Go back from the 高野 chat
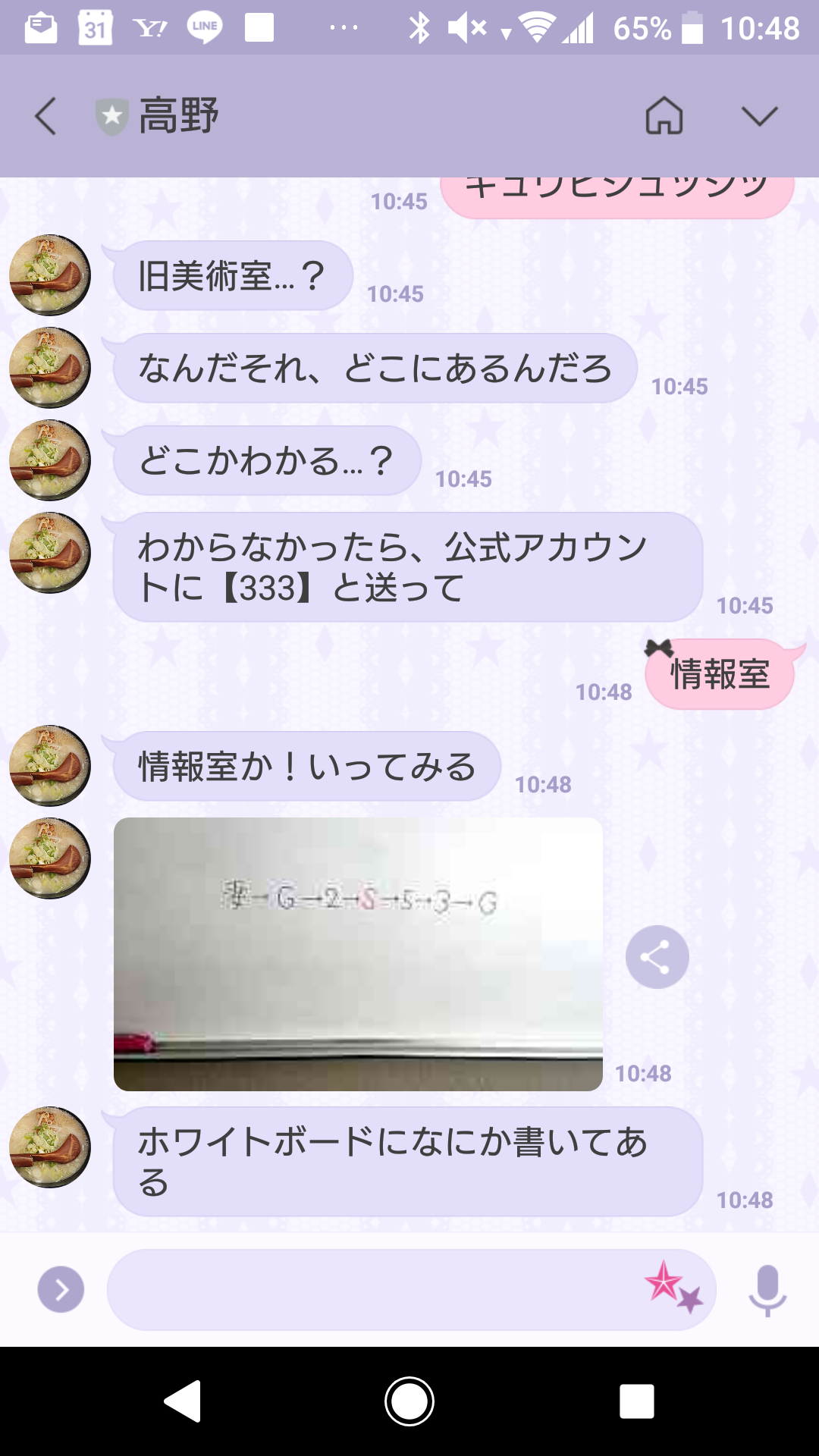 (x=45, y=116)
